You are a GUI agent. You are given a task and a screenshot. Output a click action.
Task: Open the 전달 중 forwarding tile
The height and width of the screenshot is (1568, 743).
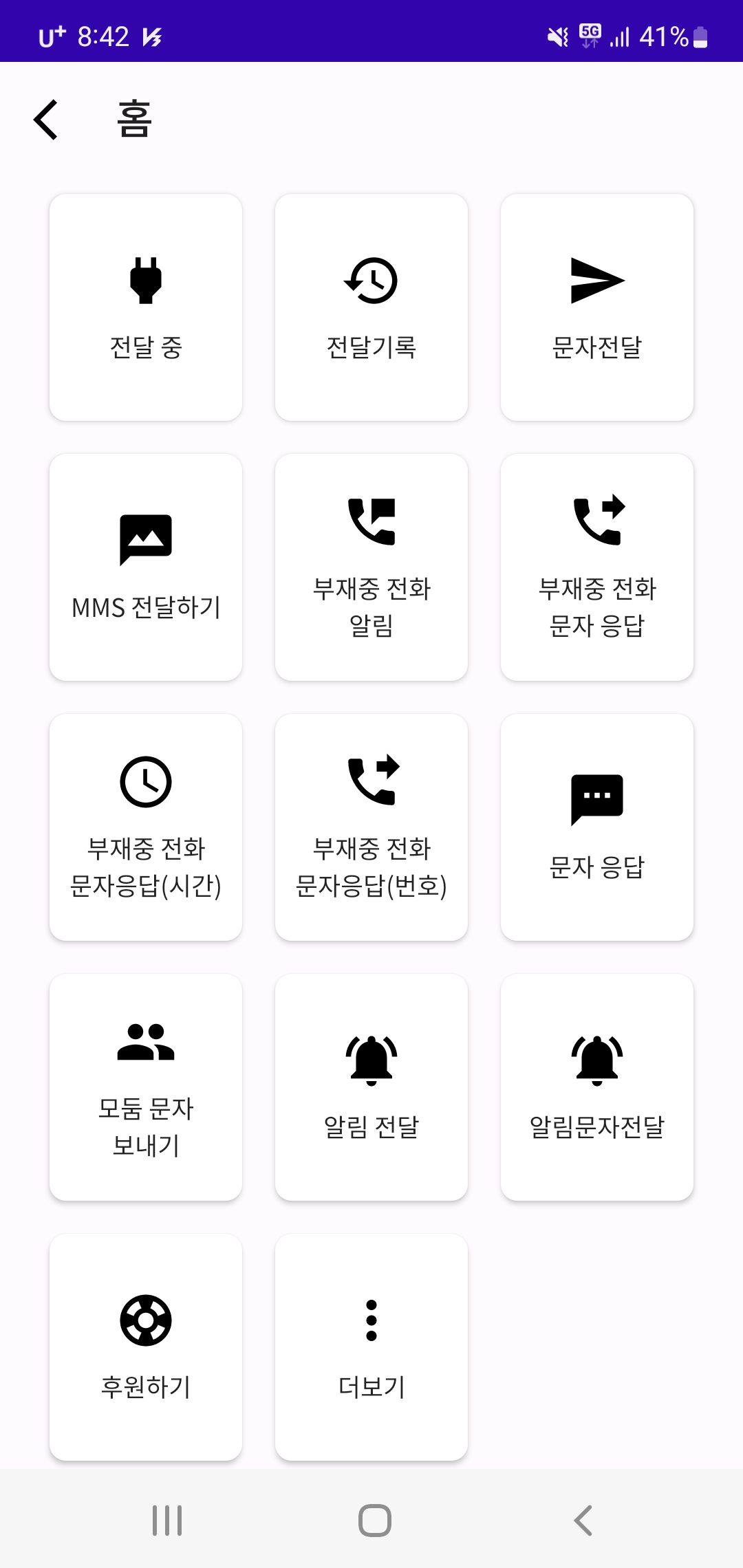click(x=146, y=306)
